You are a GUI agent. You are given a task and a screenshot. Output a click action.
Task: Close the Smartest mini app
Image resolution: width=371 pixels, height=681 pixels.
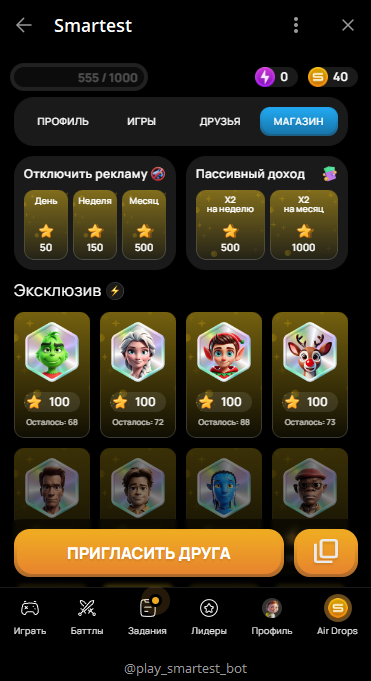point(348,26)
